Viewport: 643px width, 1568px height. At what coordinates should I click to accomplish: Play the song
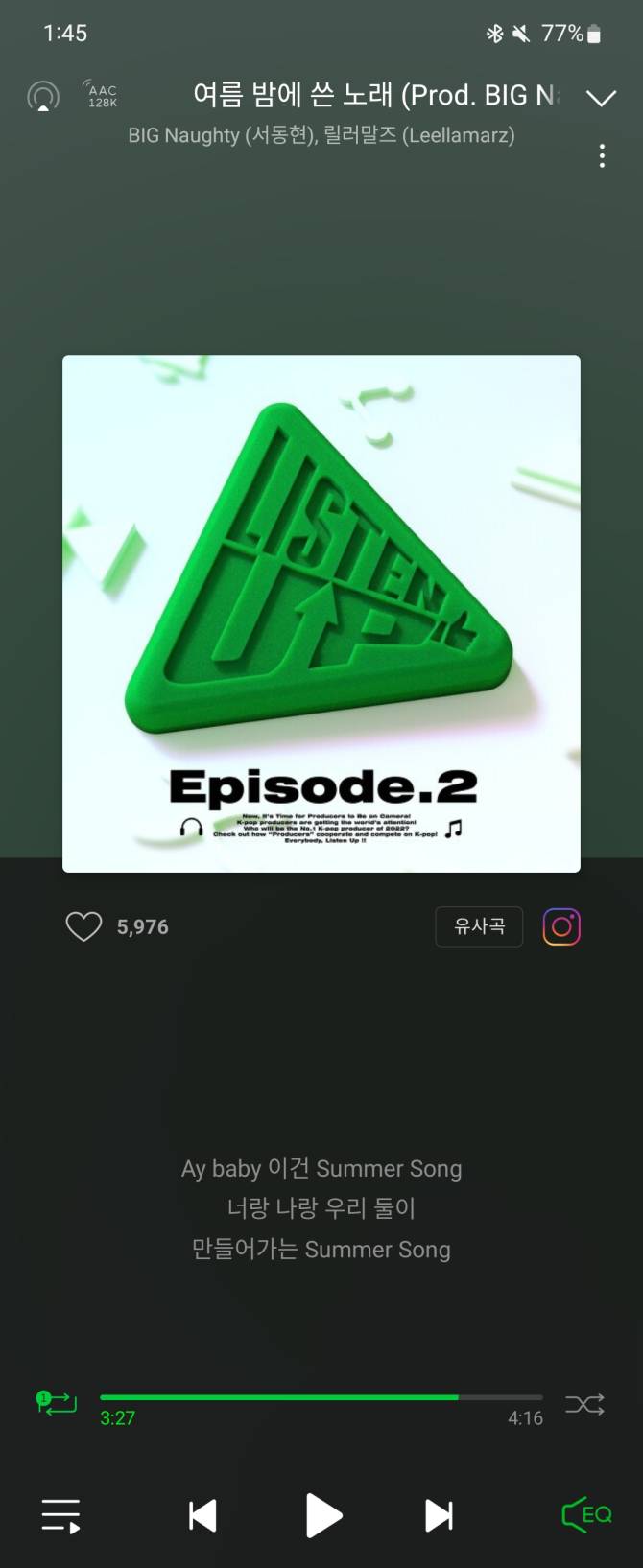[x=323, y=1515]
